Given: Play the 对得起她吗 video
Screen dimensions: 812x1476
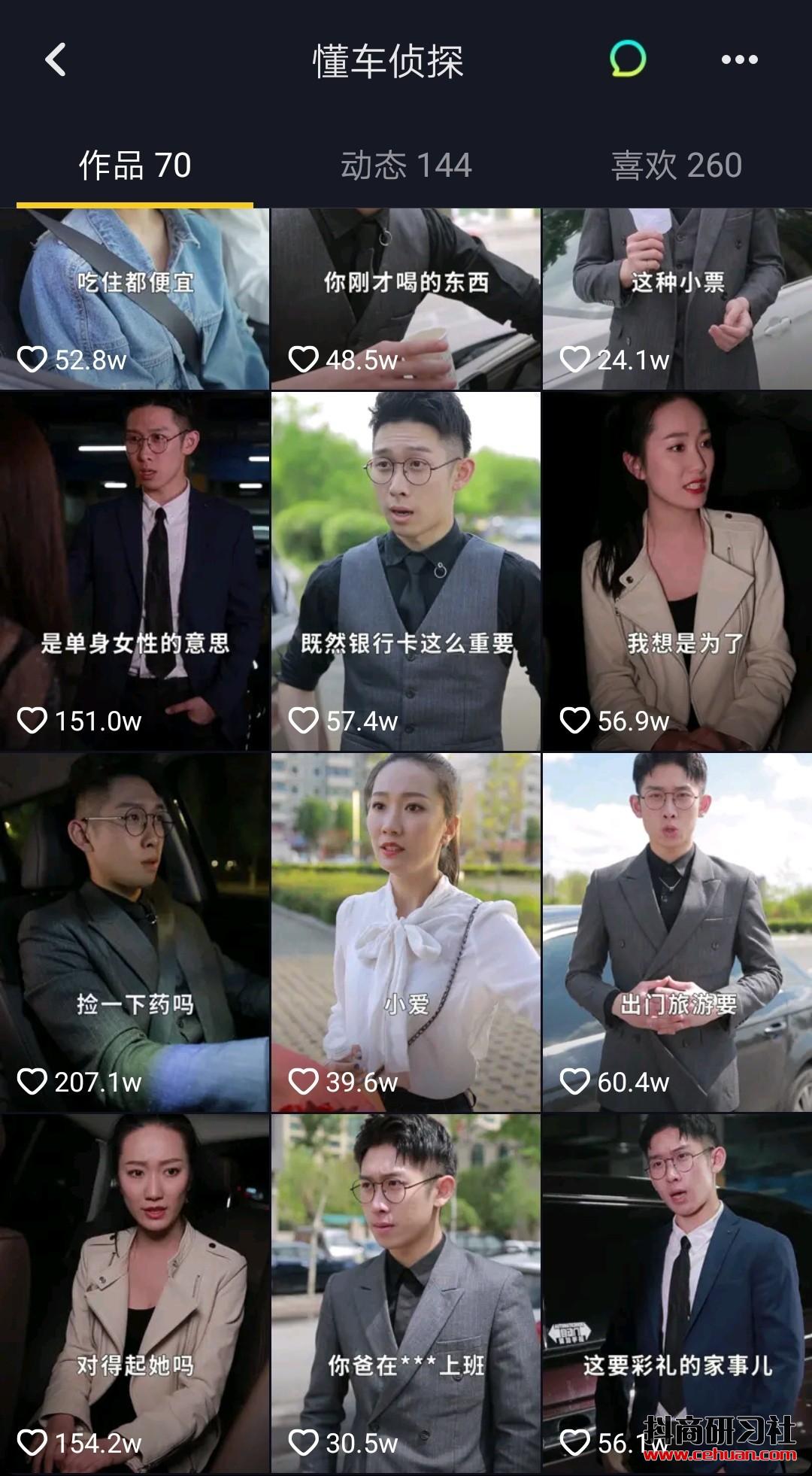Looking at the screenshot, I should click(135, 1294).
